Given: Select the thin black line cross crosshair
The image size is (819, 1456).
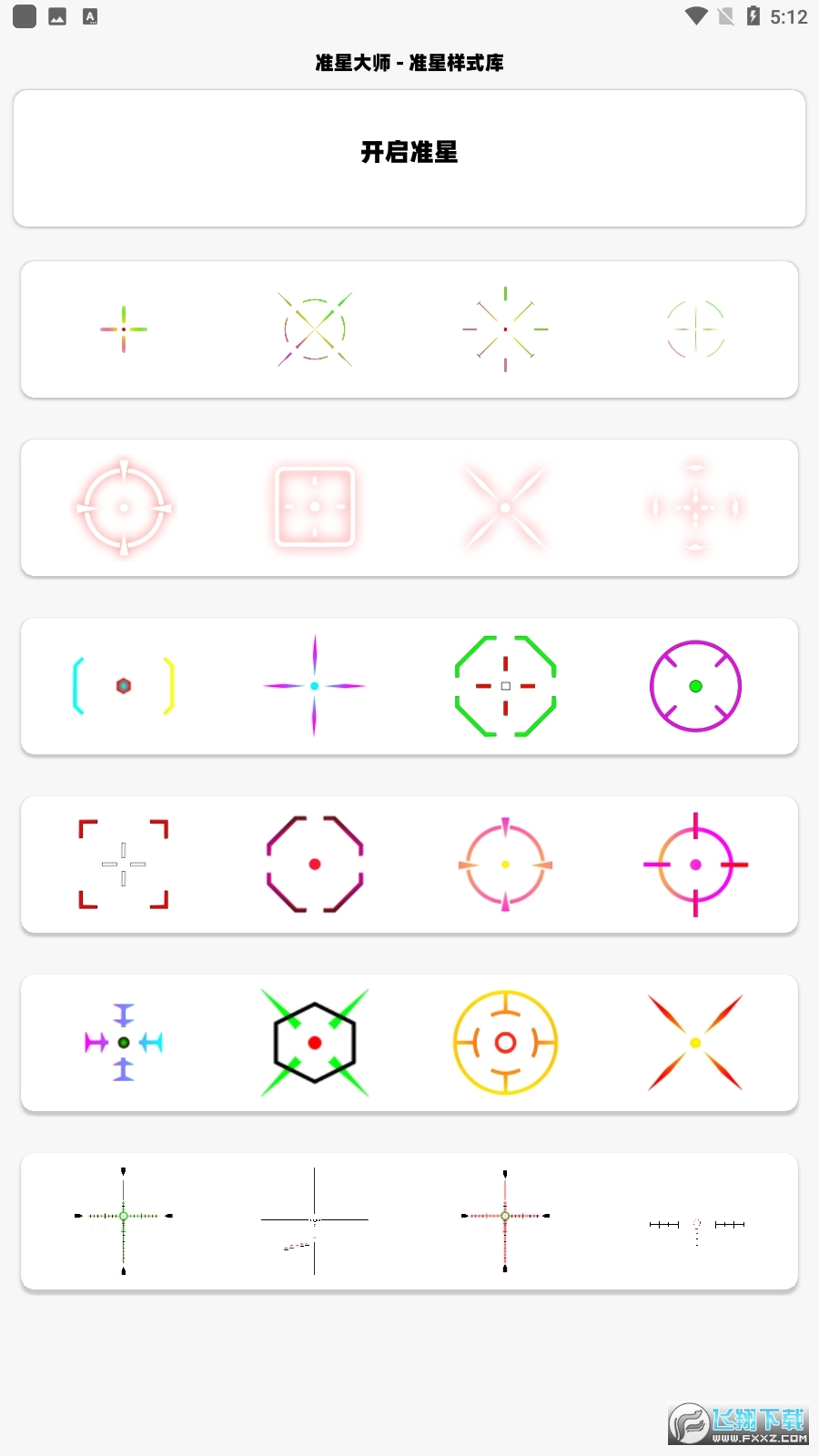Looking at the screenshot, I should point(315,1220).
